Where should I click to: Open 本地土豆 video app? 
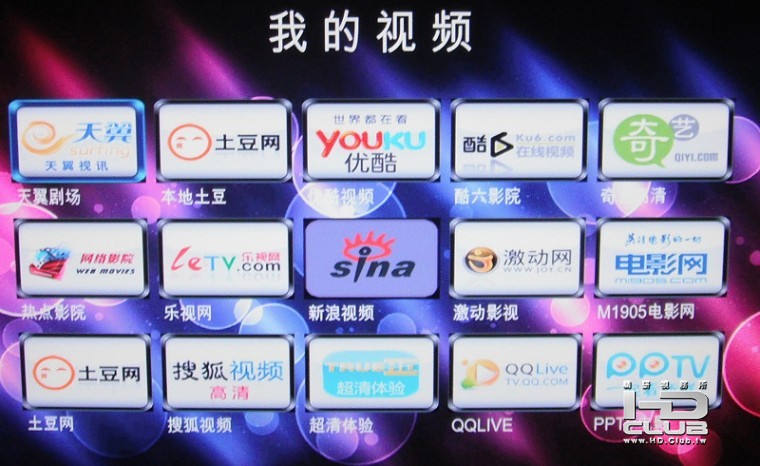coord(224,142)
